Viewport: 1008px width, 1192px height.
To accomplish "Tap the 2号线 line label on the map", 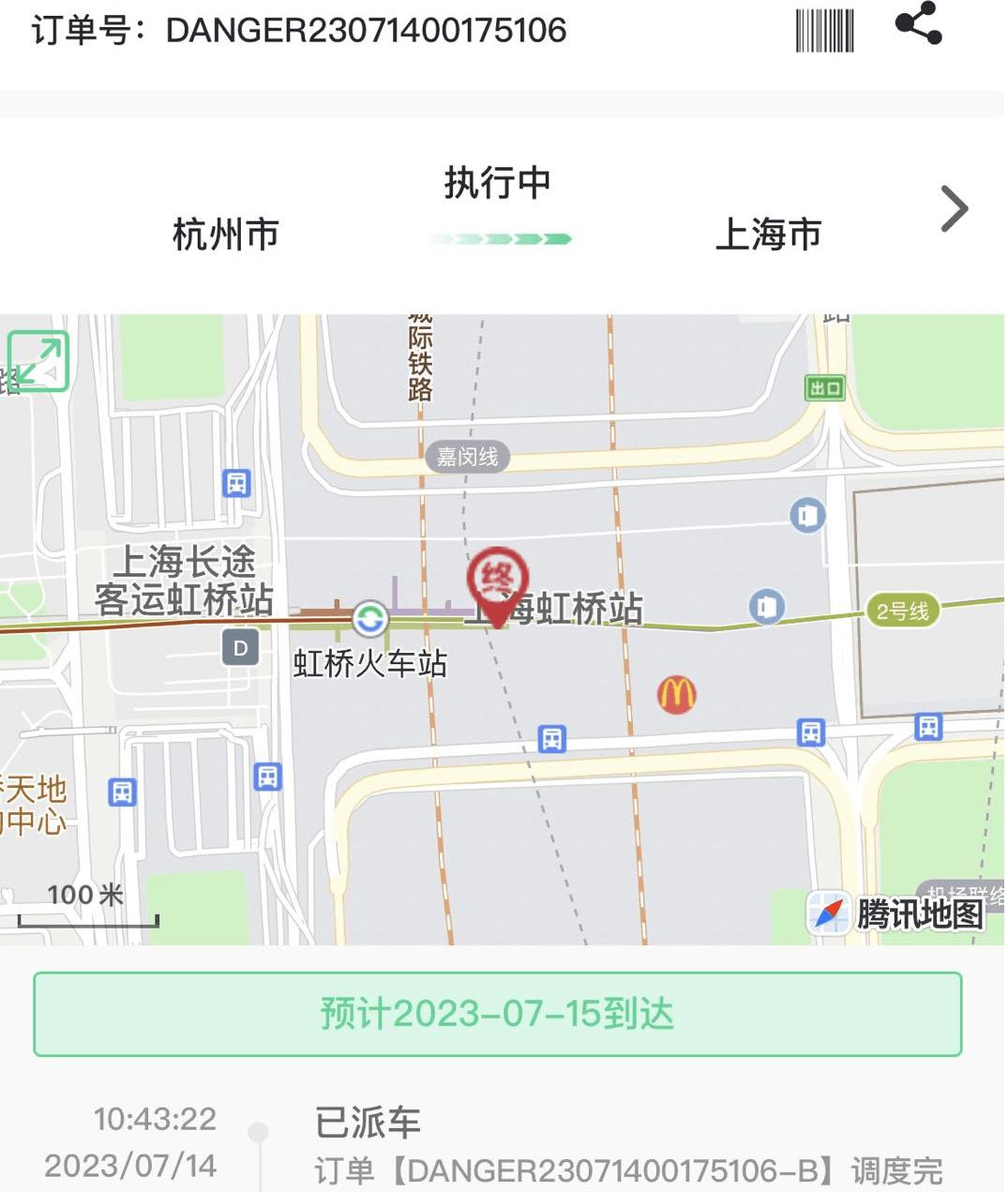I will click(902, 610).
